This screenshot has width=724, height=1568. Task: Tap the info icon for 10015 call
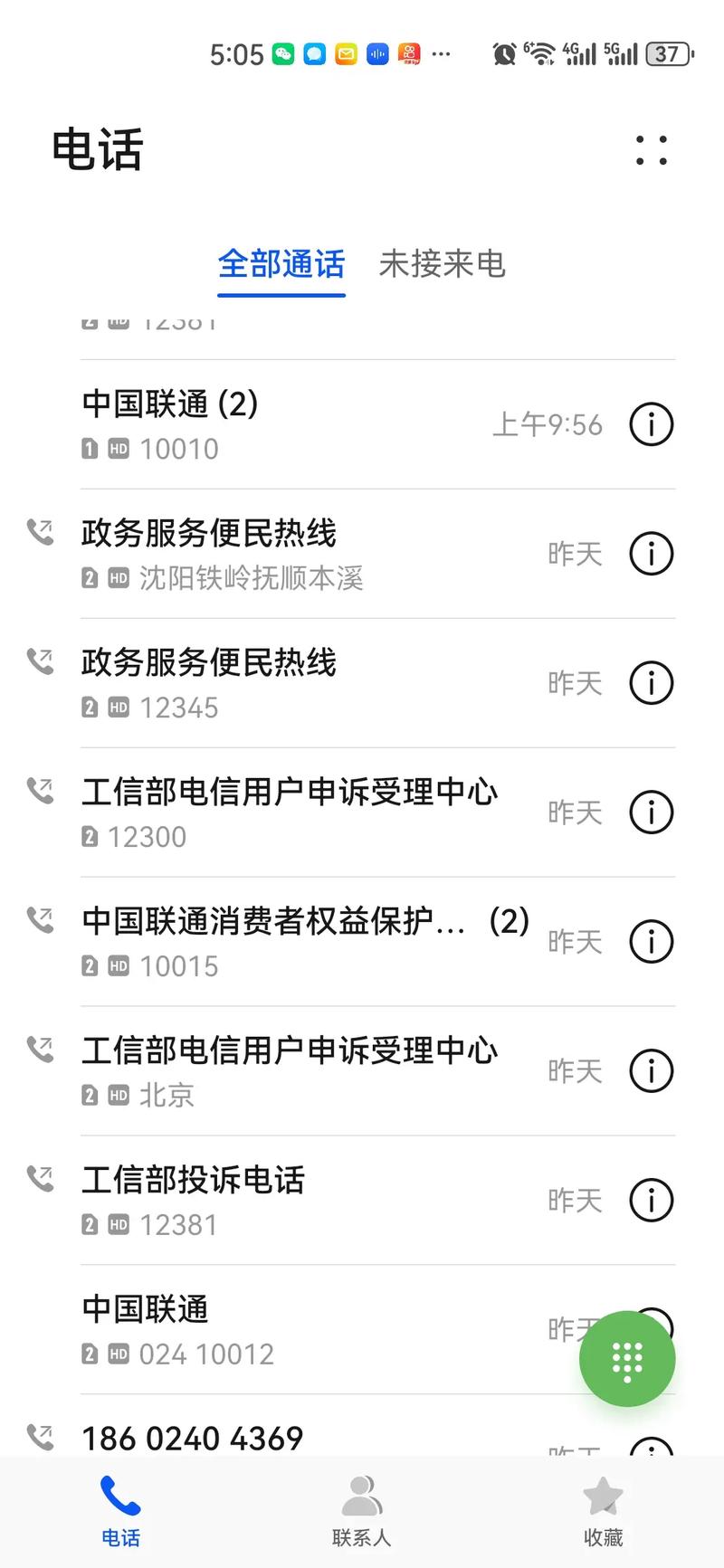[651, 941]
